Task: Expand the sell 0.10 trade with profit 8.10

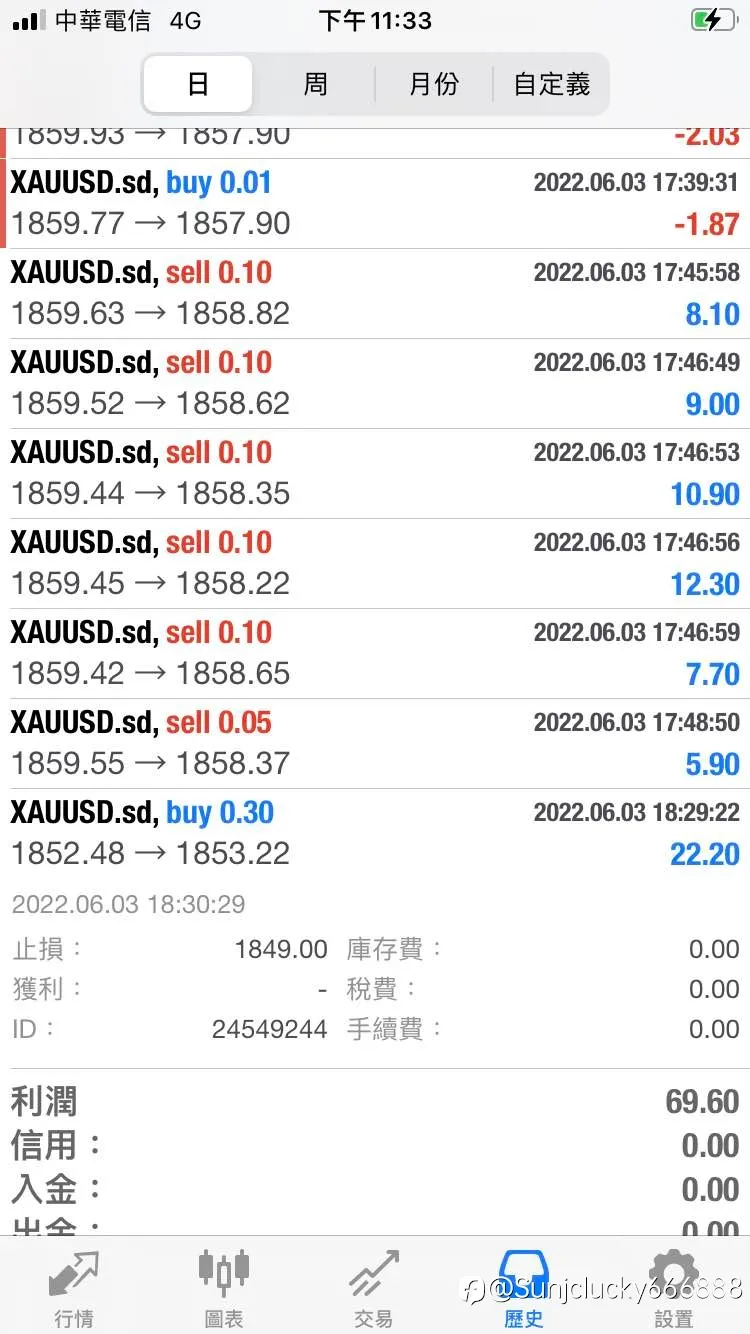Action: pyautogui.click(x=375, y=294)
